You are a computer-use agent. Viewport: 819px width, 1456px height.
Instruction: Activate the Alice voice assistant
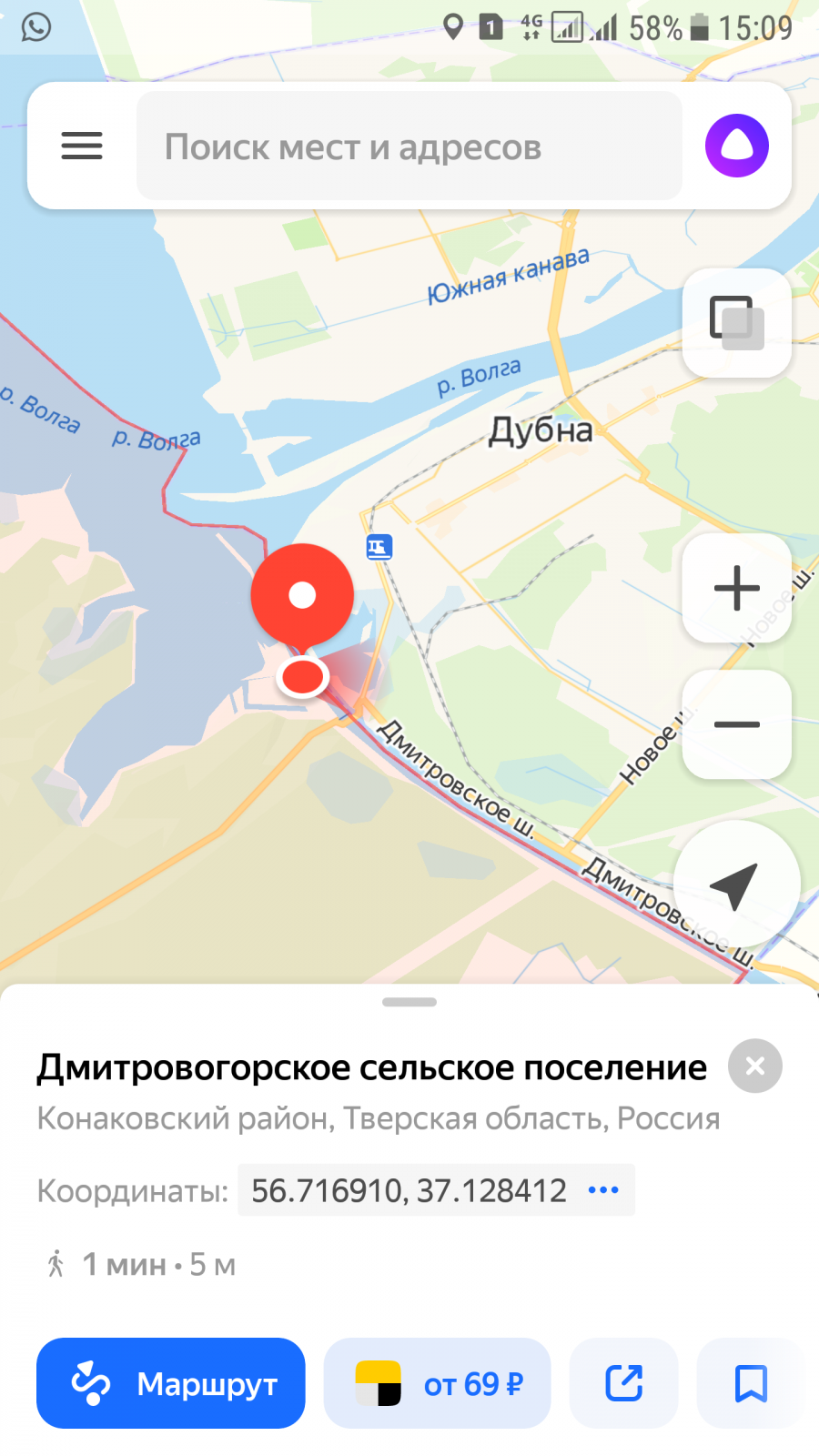pyautogui.click(x=737, y=146)
